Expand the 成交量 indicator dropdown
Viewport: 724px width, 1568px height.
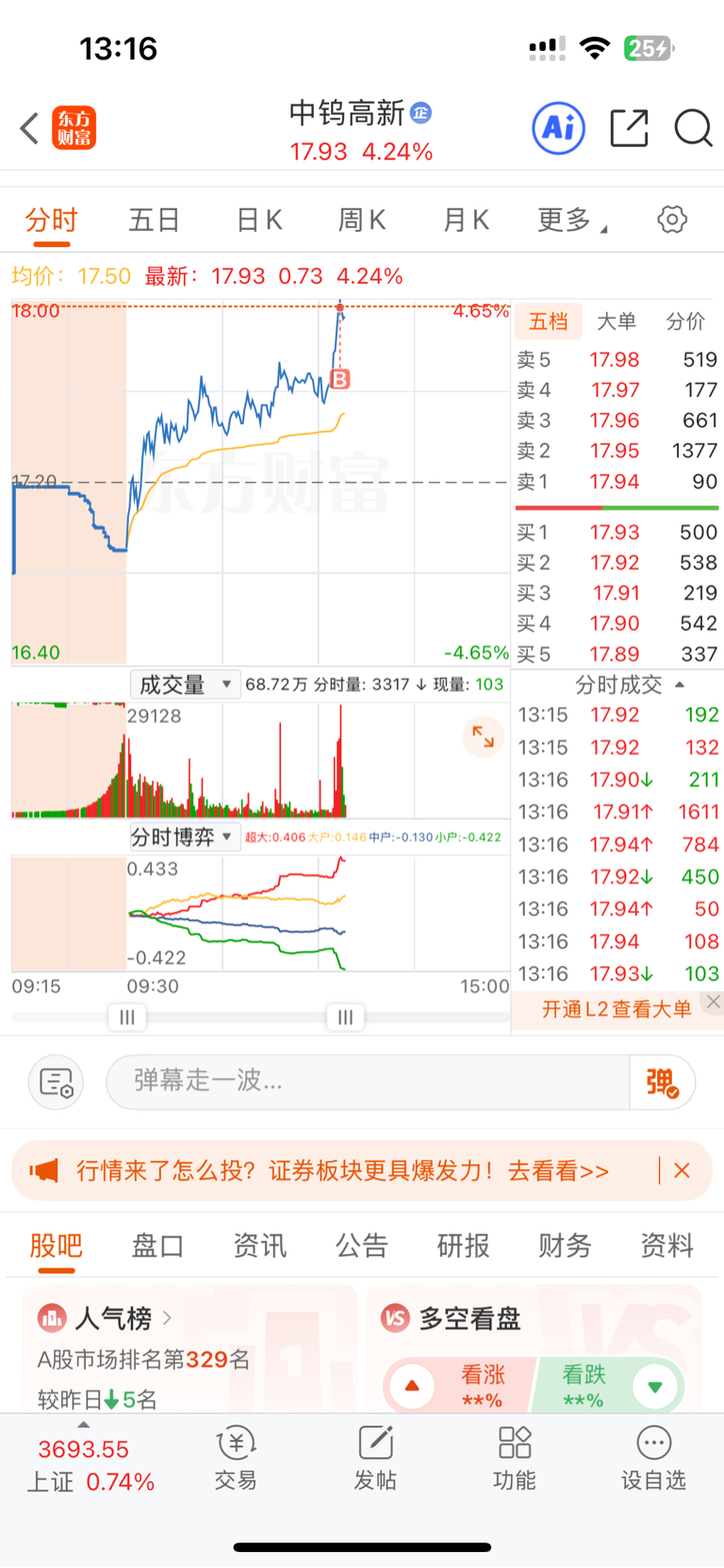pos(185,685)
